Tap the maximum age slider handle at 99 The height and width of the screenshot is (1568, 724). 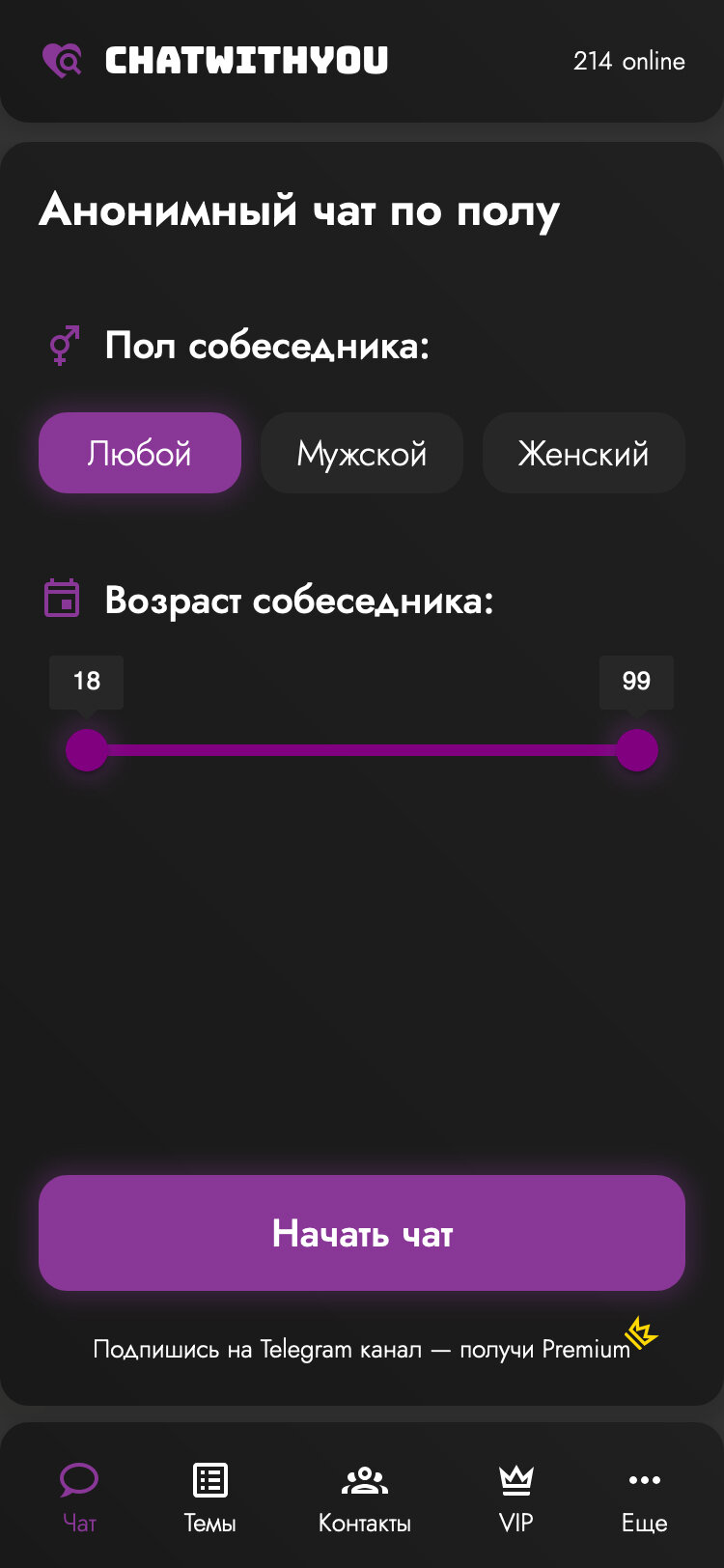636,750
